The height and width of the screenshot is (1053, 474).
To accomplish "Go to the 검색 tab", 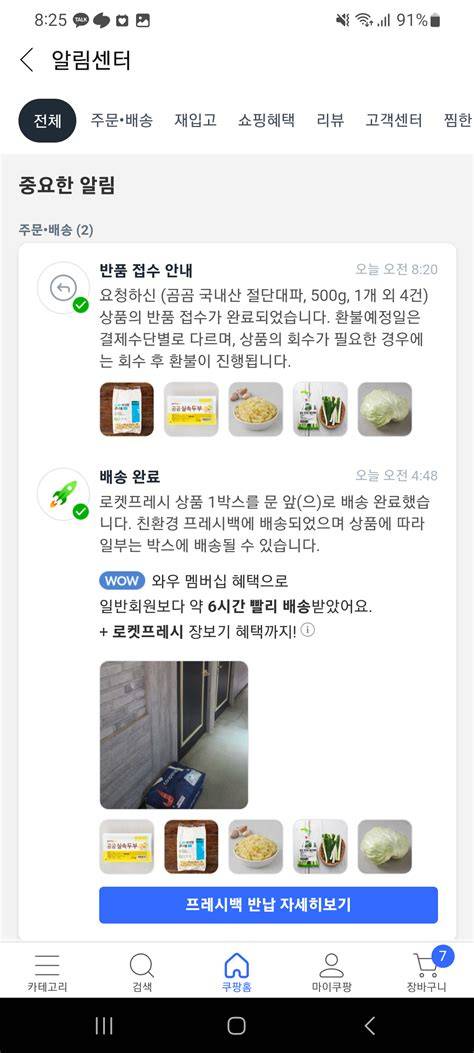I will click(142, 972).
